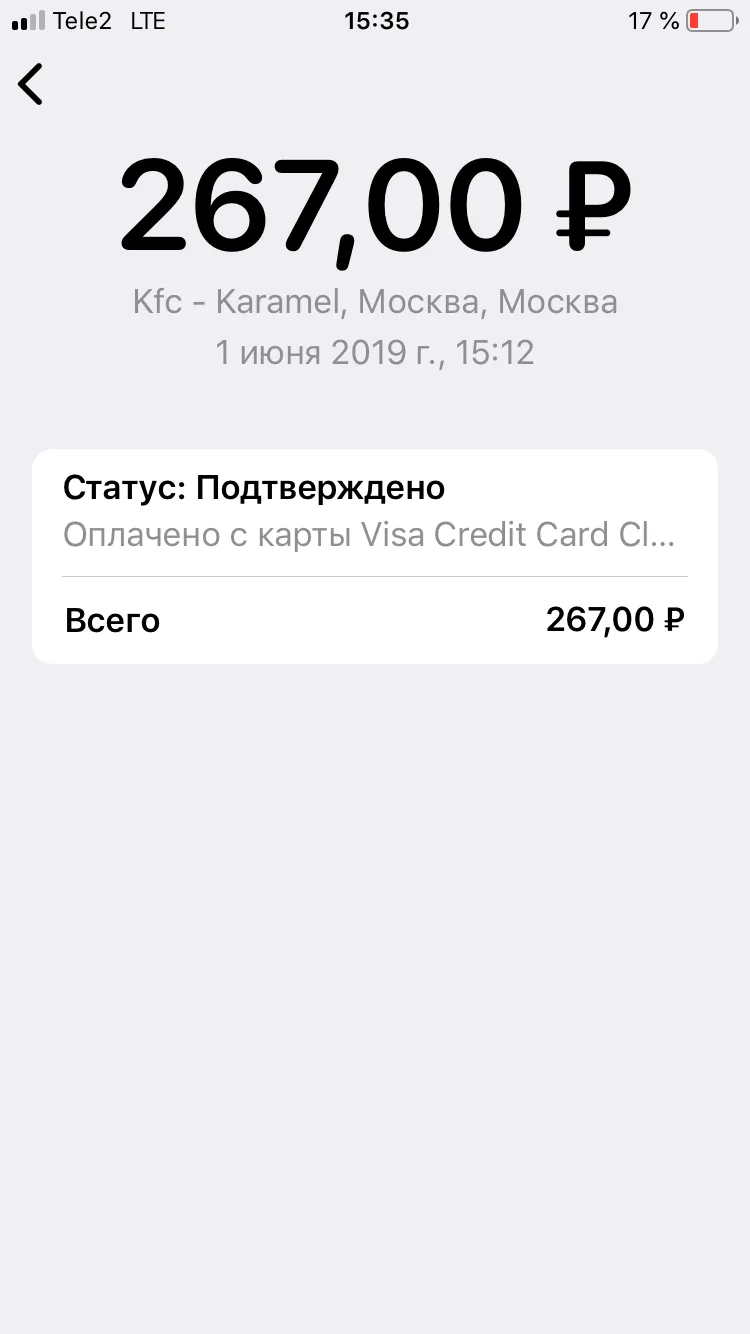Go back using the top-left arrow
This screenshot has height=1334, width=750.
pyautogui.click(x=31, y=84)
